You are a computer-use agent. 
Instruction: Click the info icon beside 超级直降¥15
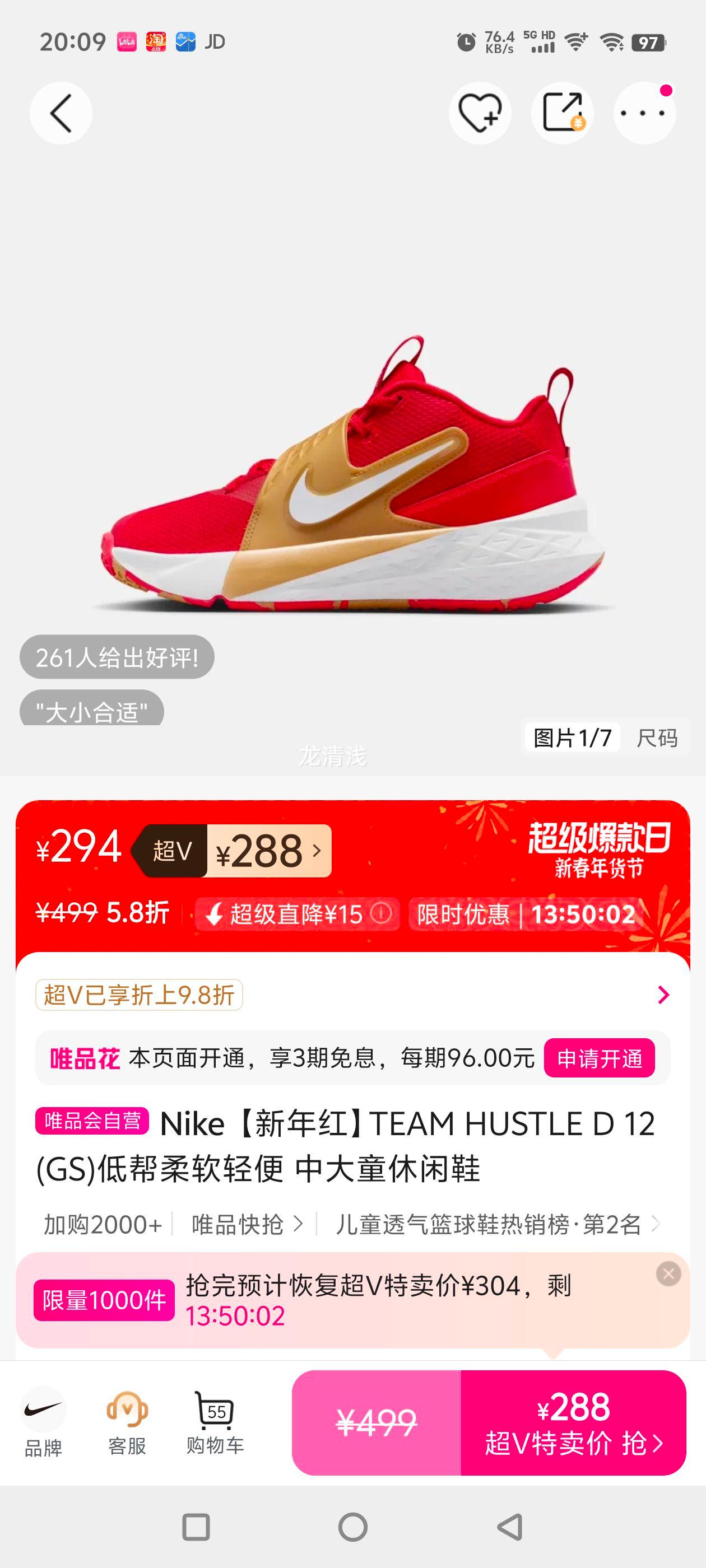tap(382, 914)
